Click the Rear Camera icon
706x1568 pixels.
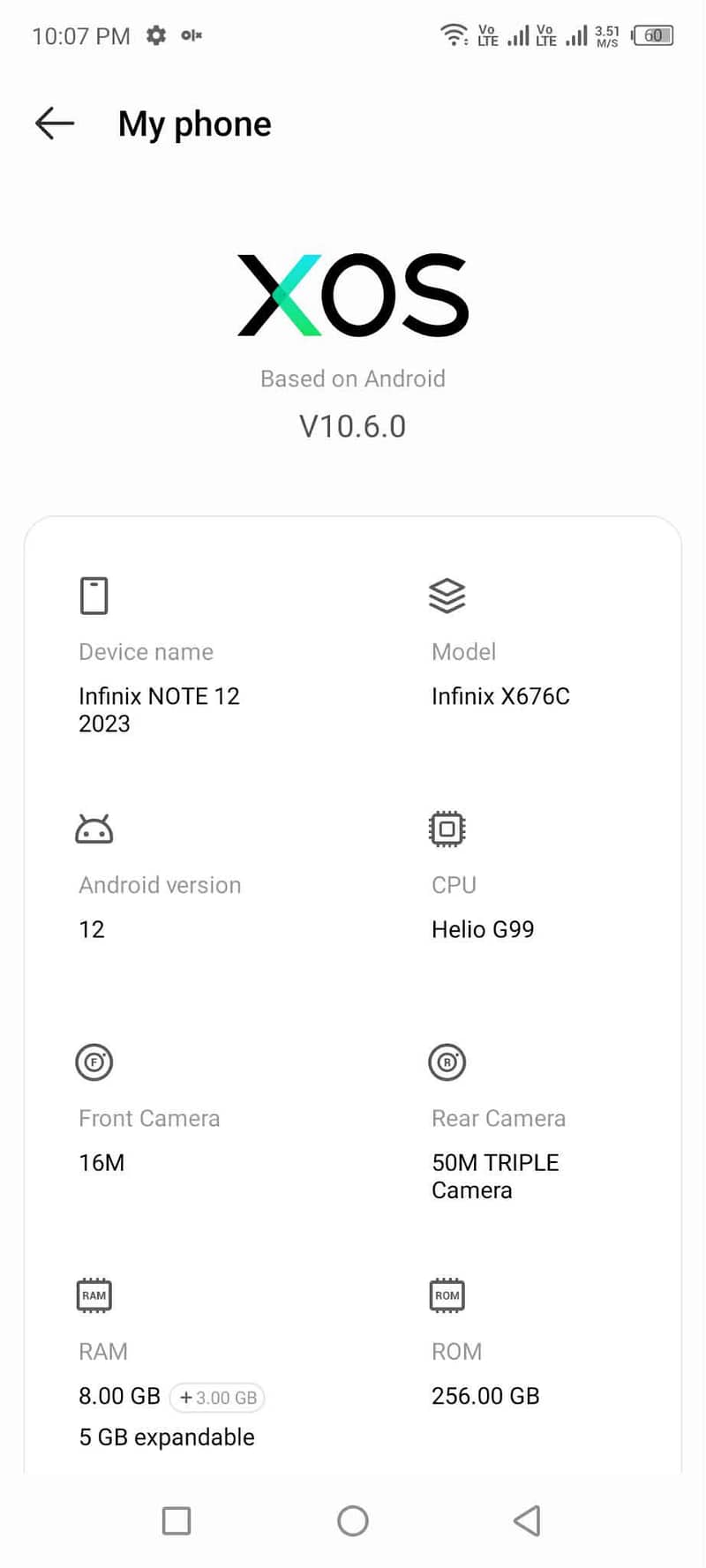point(447,1062)
